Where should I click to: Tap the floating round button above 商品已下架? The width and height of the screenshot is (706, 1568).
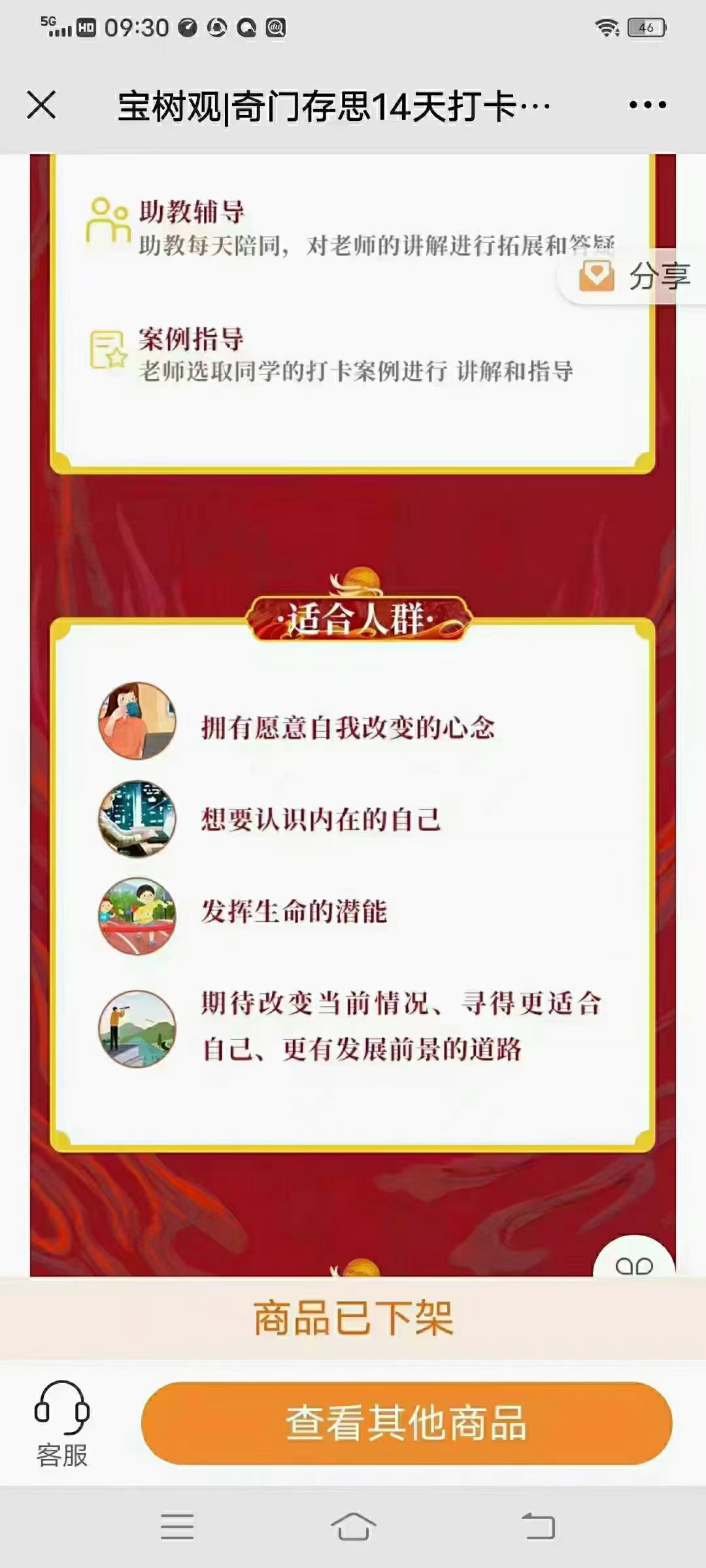[x=633, y=1260]
